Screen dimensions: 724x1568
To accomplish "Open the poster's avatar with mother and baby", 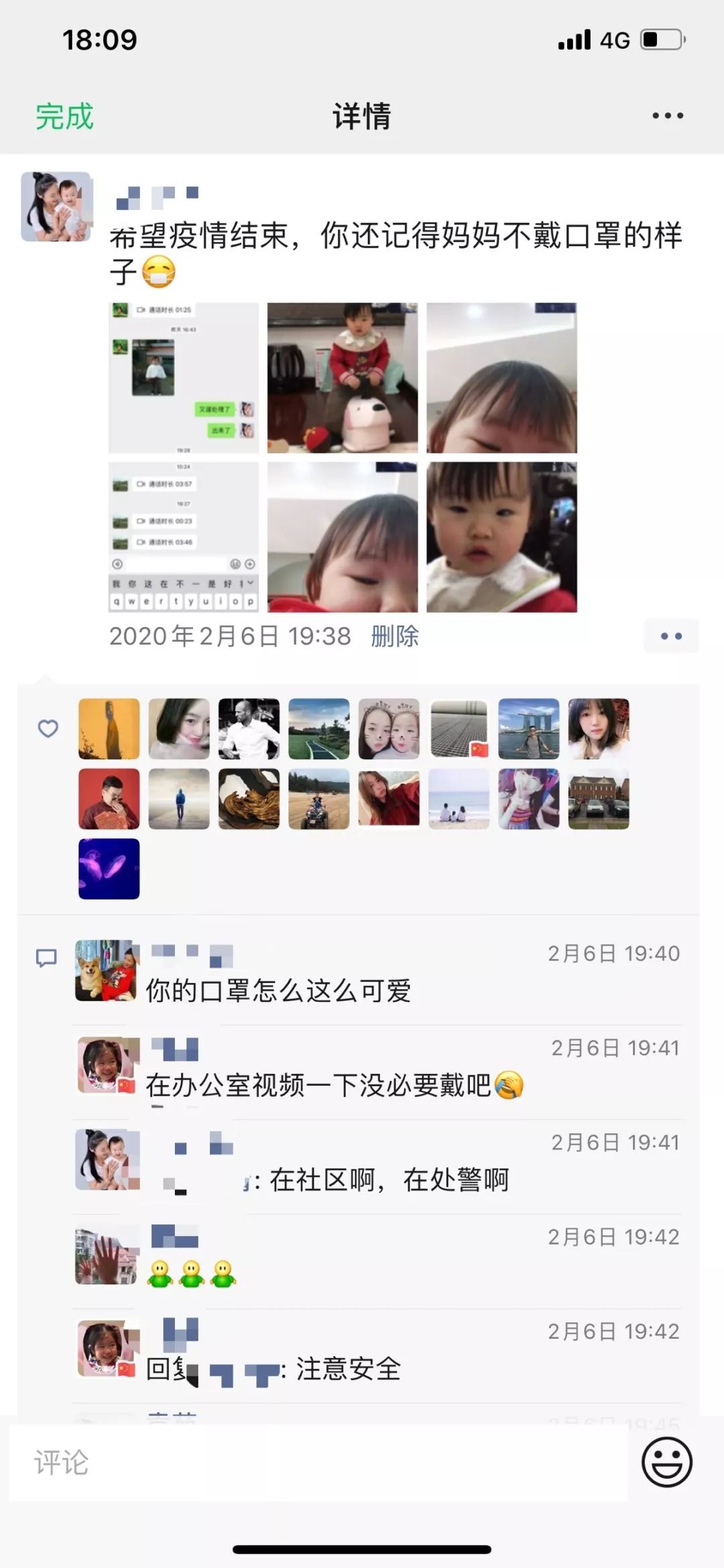I will (56, 207).
